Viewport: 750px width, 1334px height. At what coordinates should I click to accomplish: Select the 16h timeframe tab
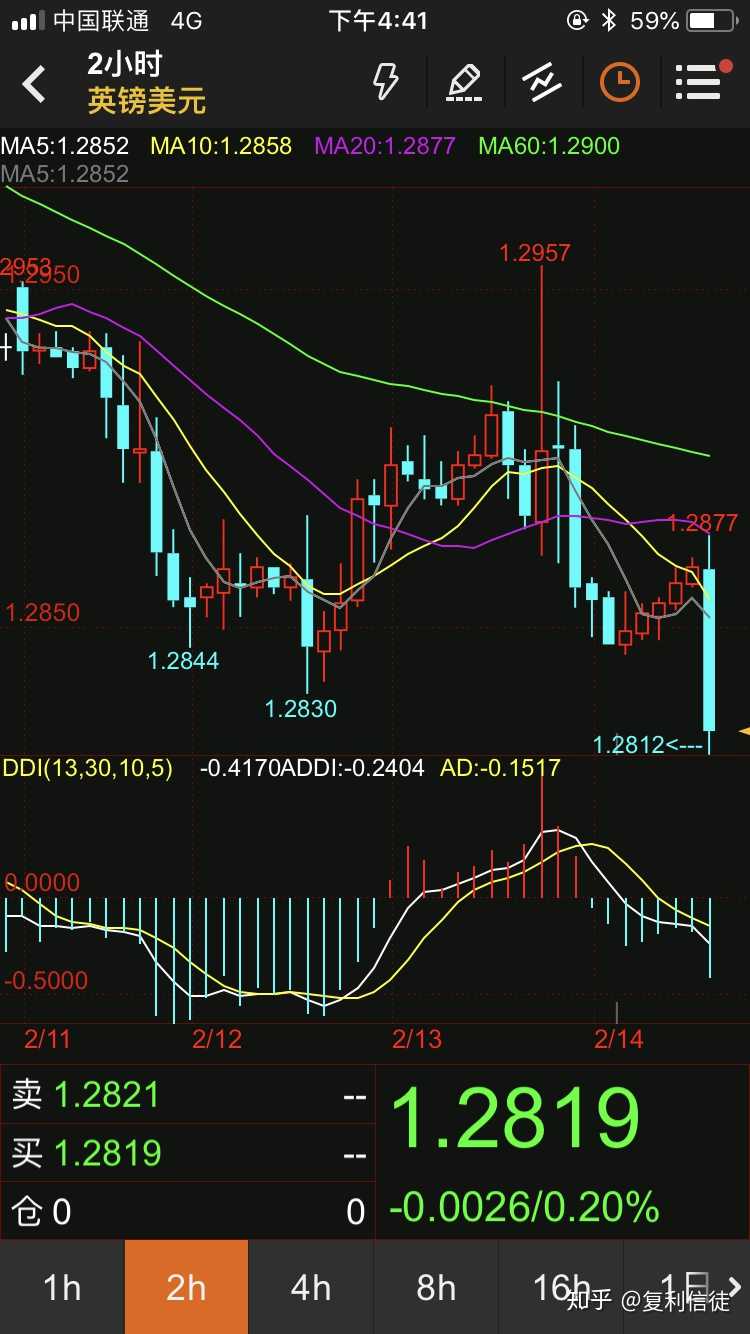click(x=561, y=1288)
